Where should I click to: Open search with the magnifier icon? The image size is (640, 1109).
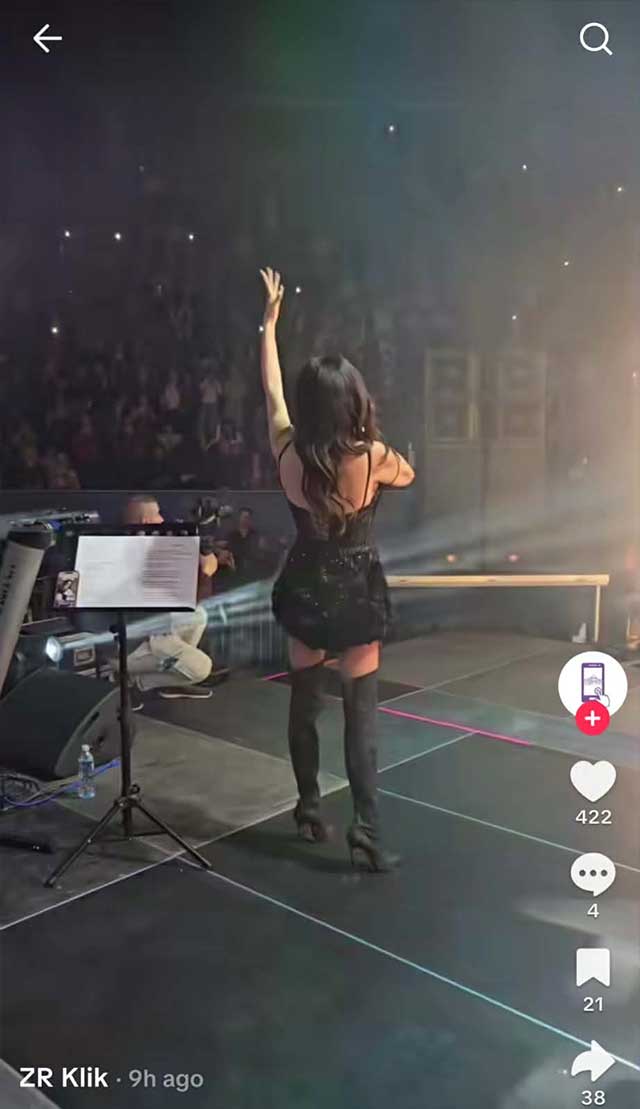(595, 39)
